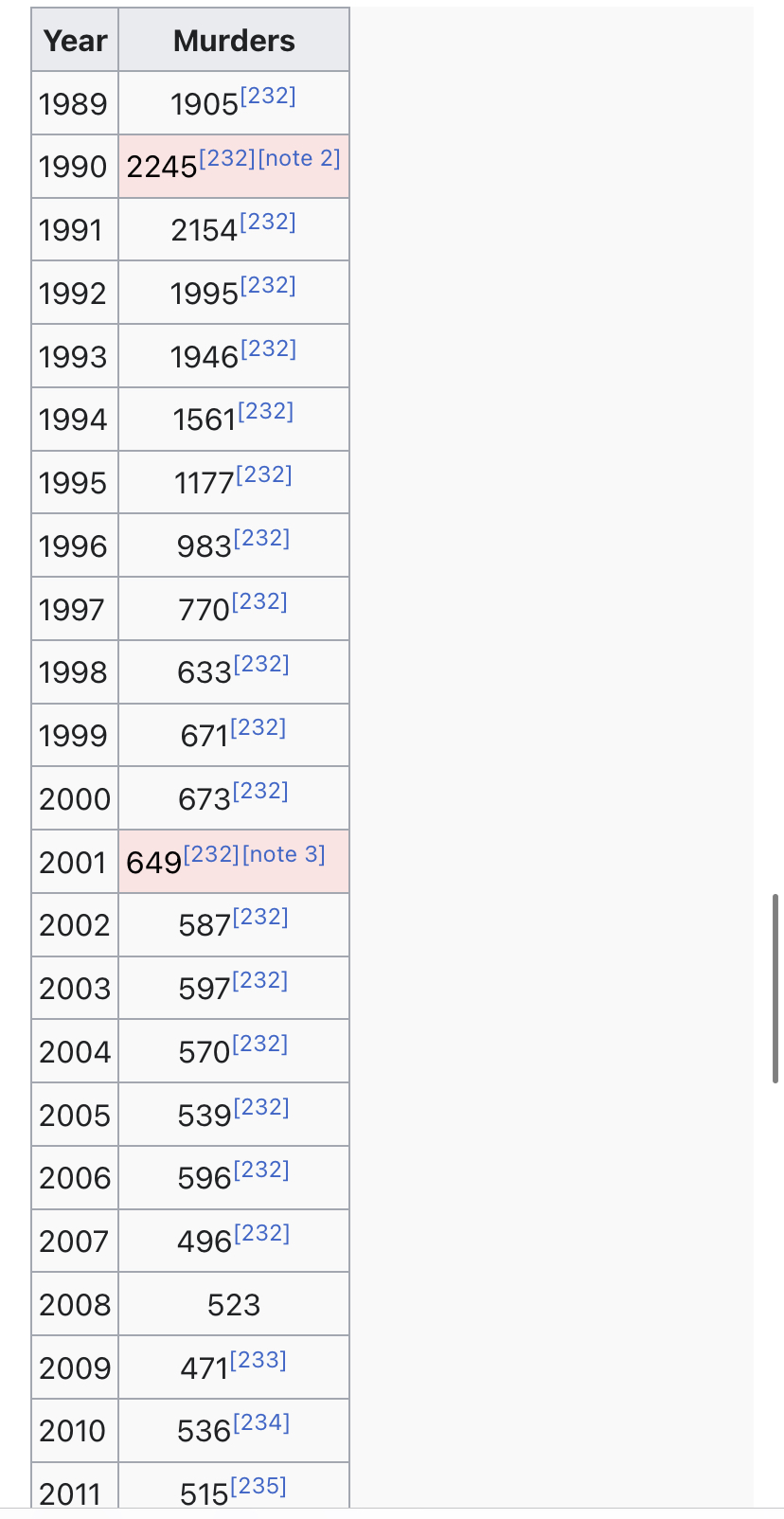Open reference [234] for the 2010 figure

click(260, 1422)
